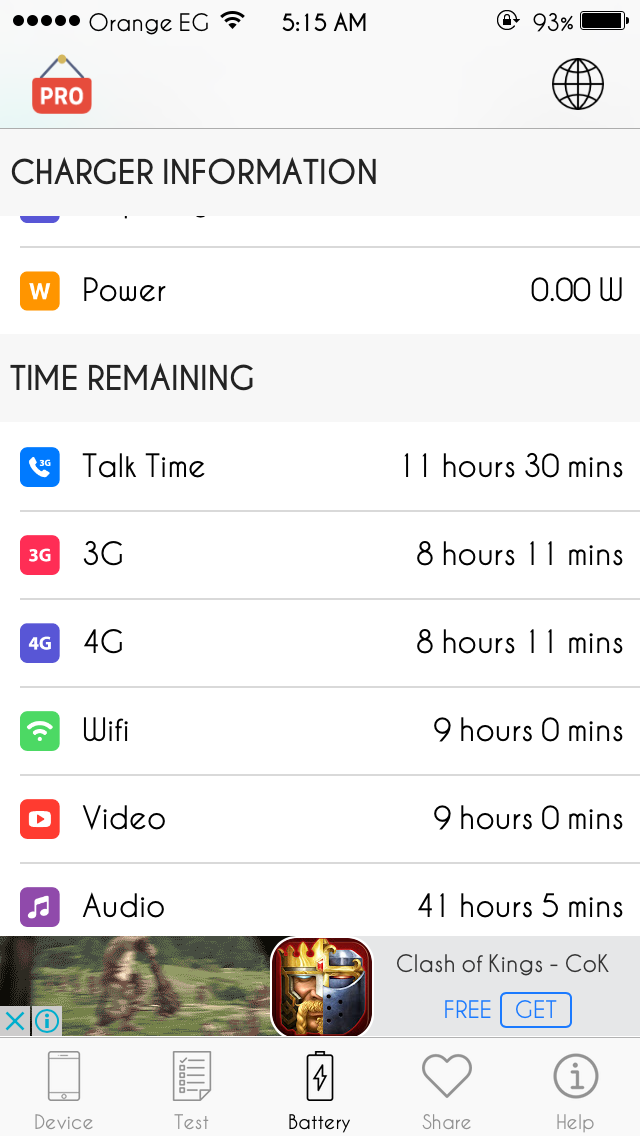
Task: Dismiss the ad banner with the X
Action: pos(14,1021)
